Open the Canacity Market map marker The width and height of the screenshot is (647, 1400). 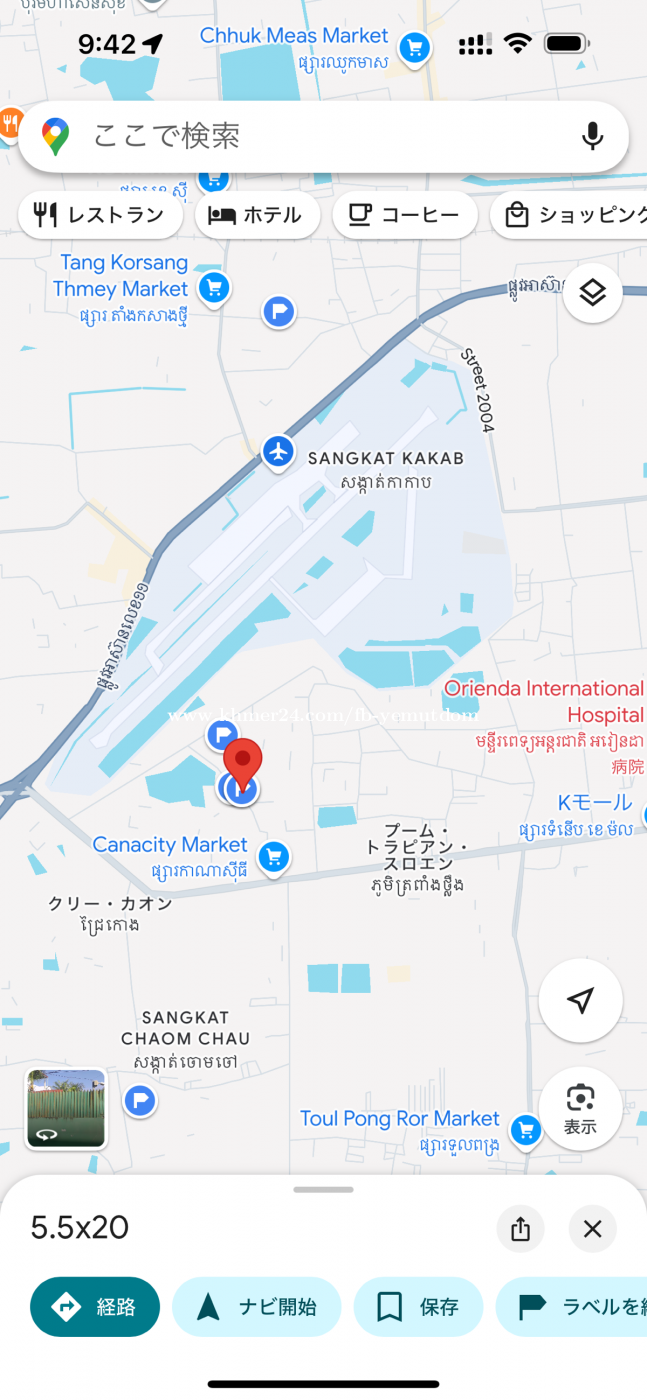click(274, 856)
